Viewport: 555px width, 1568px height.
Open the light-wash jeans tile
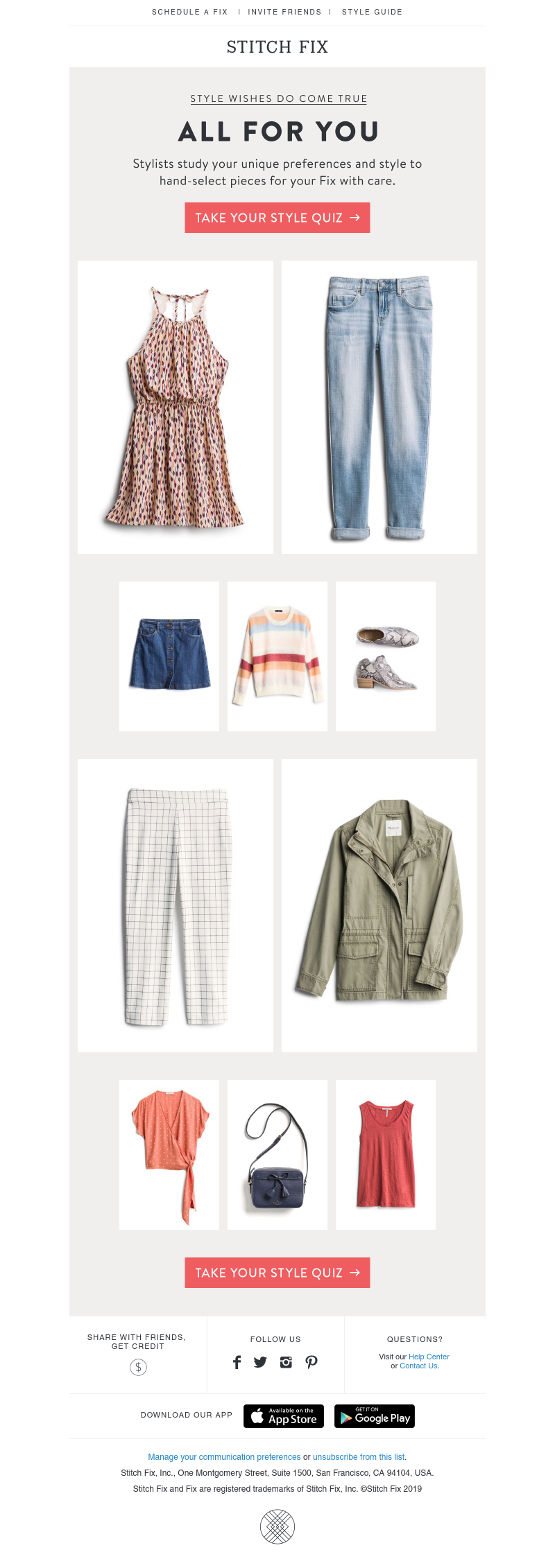379,407
